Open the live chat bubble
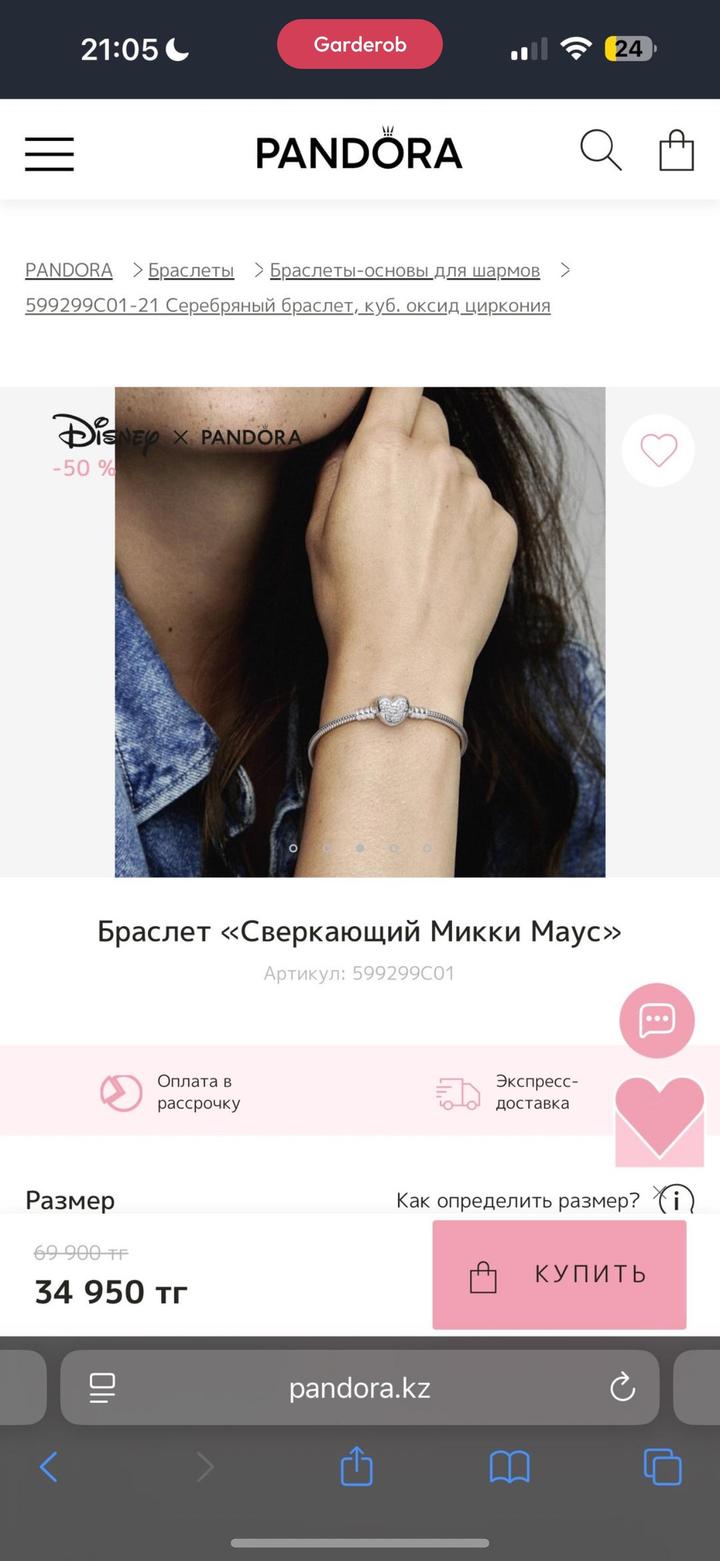Viewport: 720px width, 1561px height. click(x=657, y=1021)
